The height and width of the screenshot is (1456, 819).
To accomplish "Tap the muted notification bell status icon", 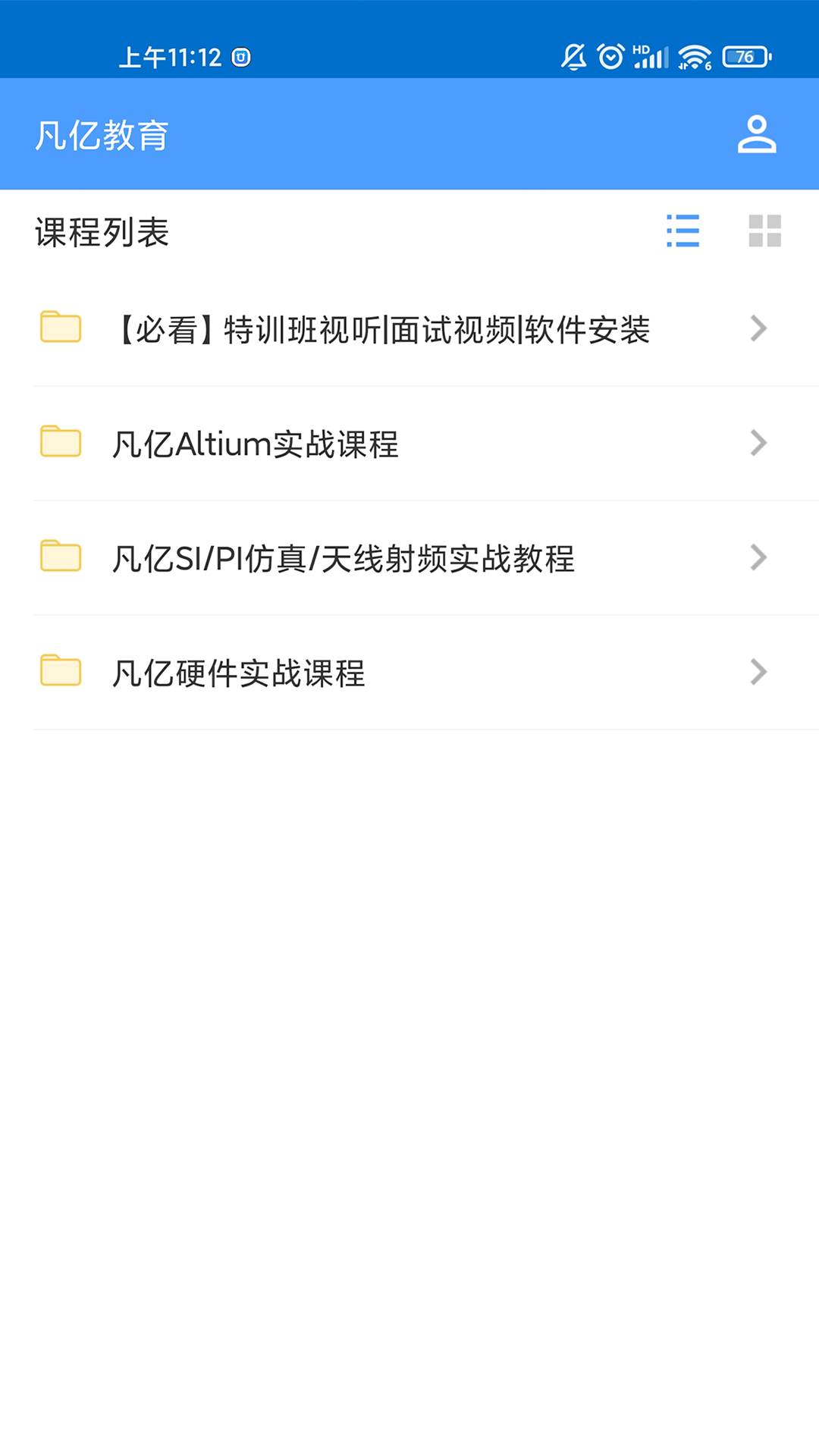I will (573, 55).
